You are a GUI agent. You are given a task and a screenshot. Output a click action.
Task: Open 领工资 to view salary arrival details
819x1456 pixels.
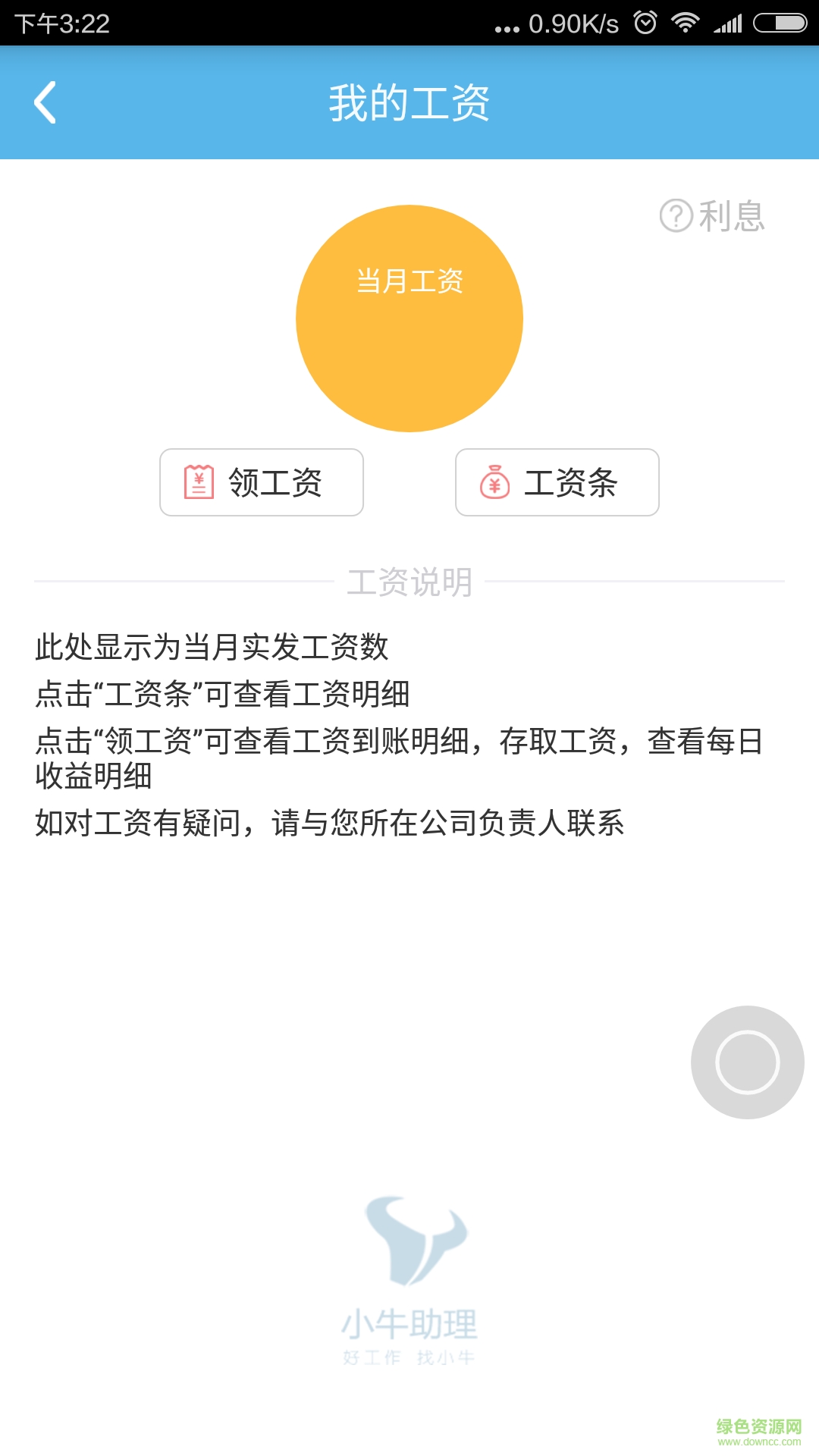(262, 482)
